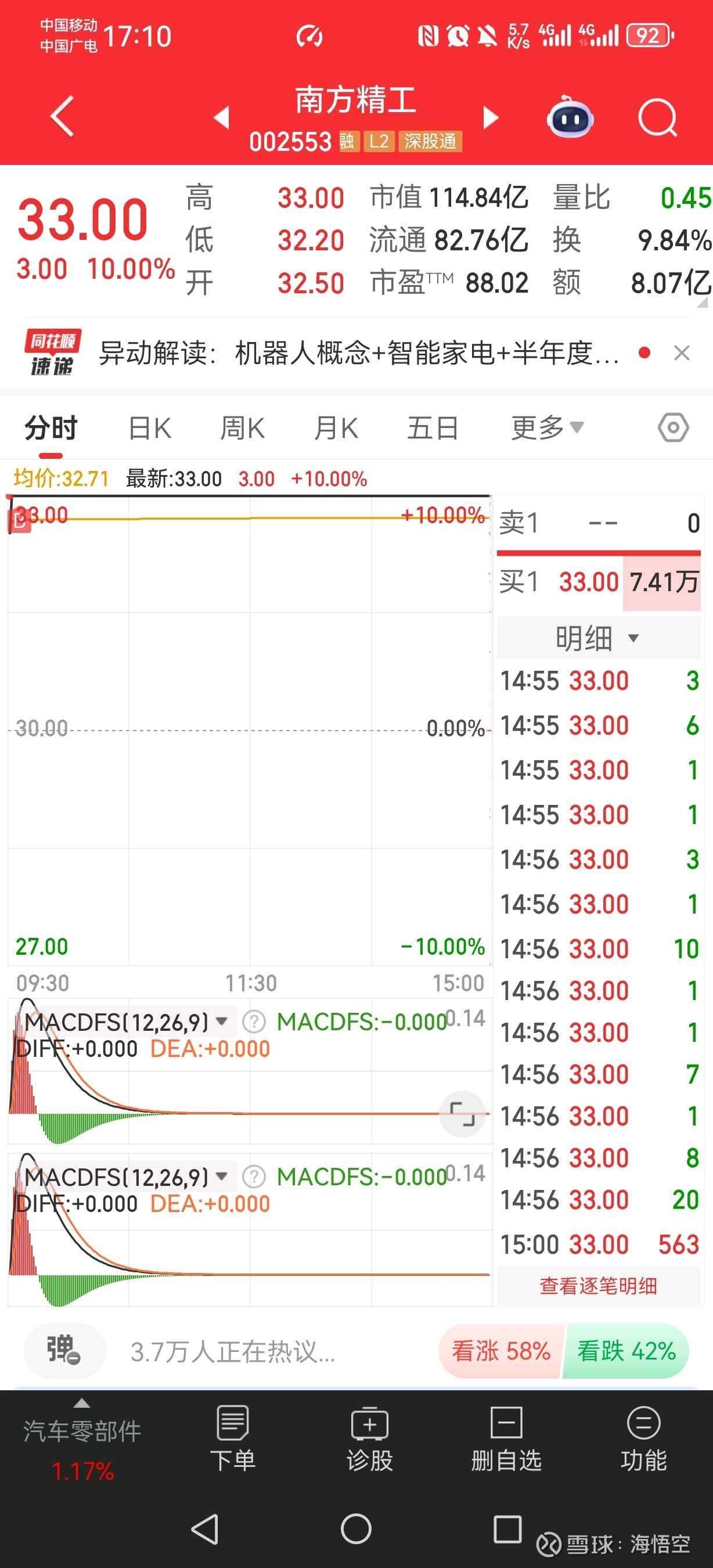Viewport: 713px width, 1568px height.
Task: Switch to the 五日 tab
Action: pos(433,429)
